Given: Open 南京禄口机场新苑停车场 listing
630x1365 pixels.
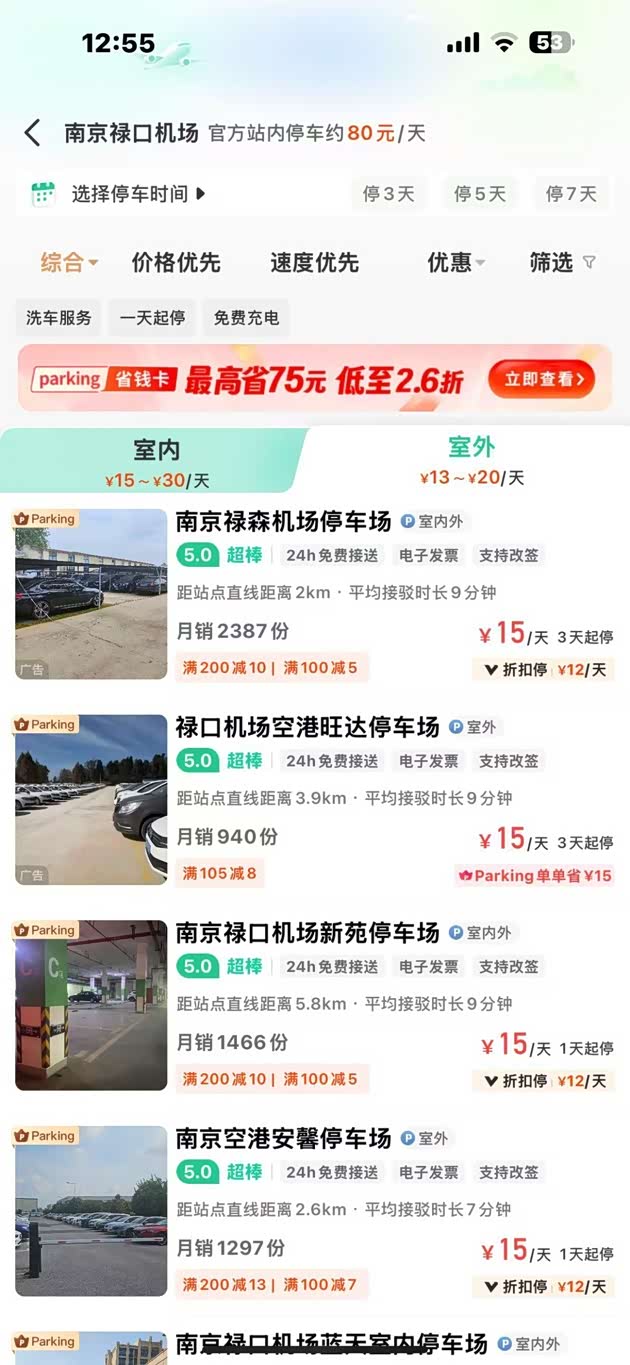Looking at the screenshot, I should pyautogui.click(x=307, y=933).
